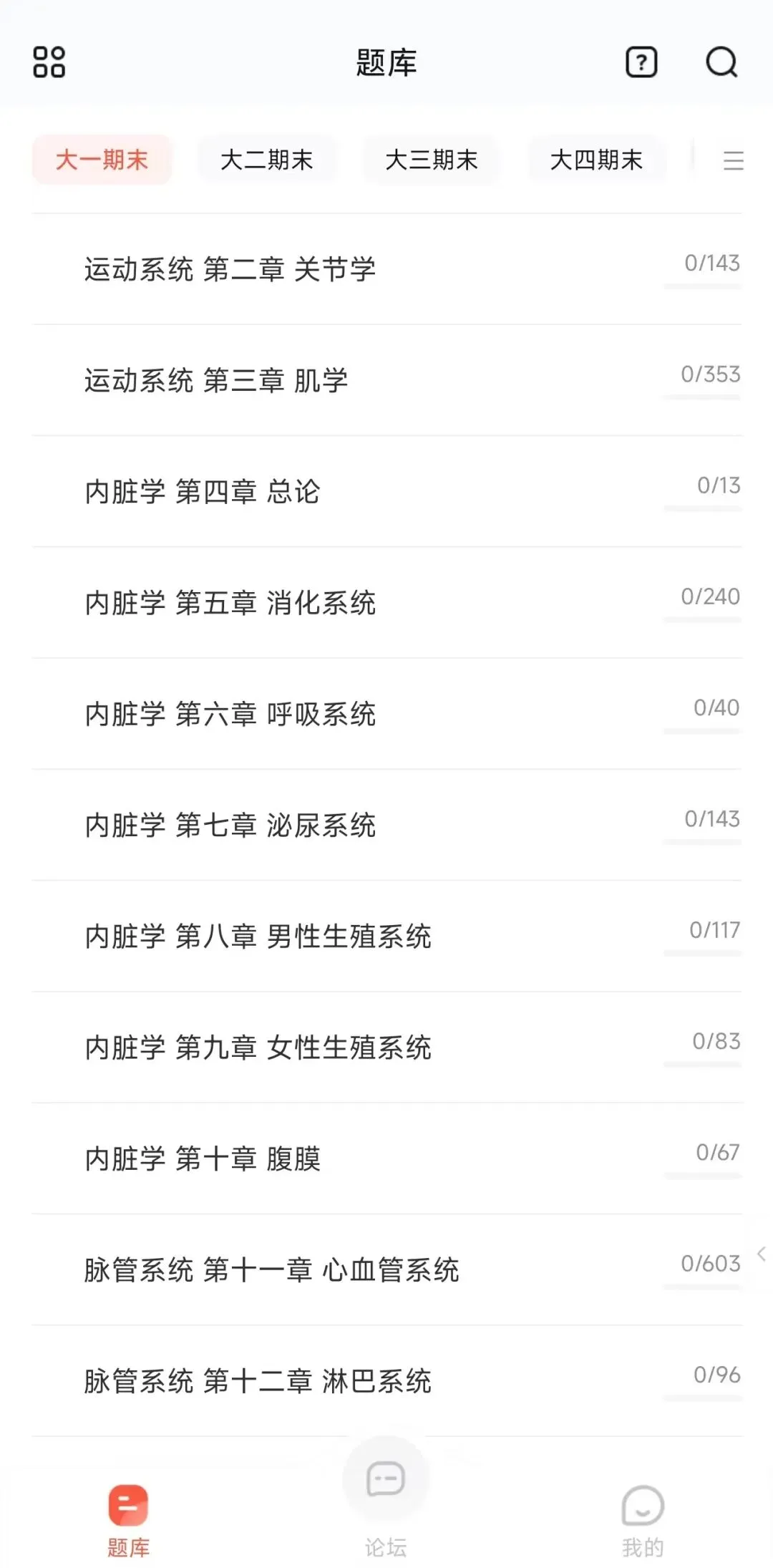
Task: Open 内脏学 第九章 女性生殖系统
Action: pyautogui.click(x=258, y=1047)
